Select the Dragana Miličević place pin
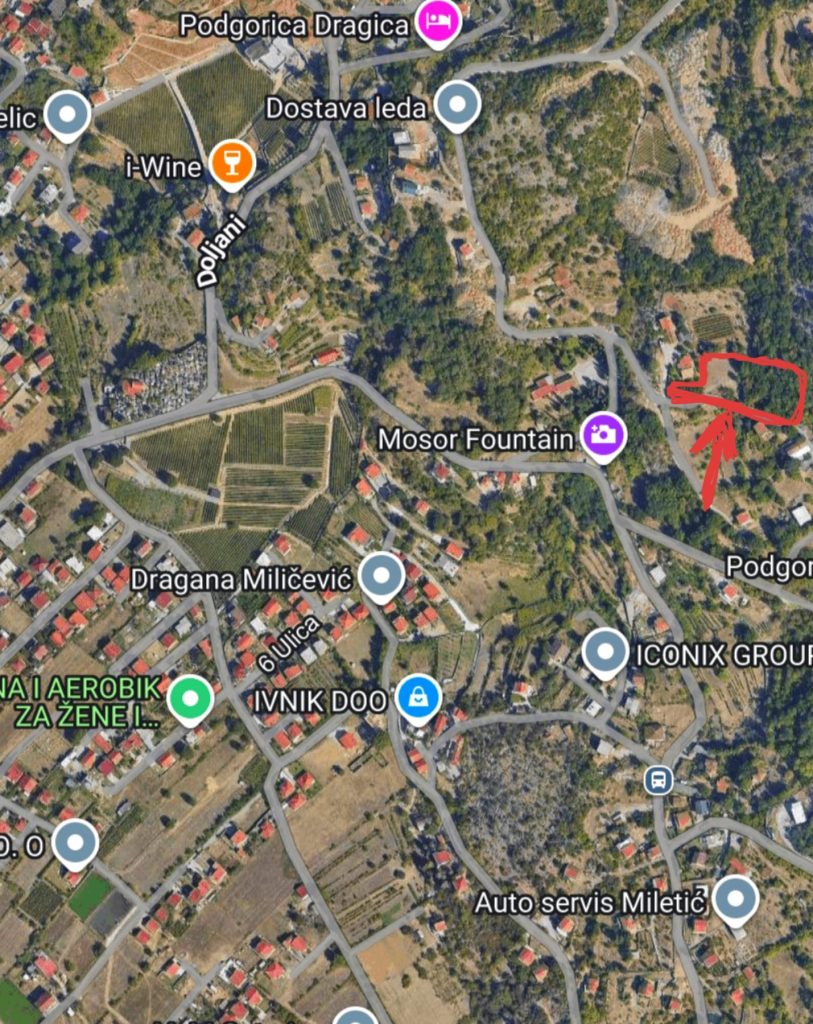This screenshot has height=1024, width=813. click(381, 575)
